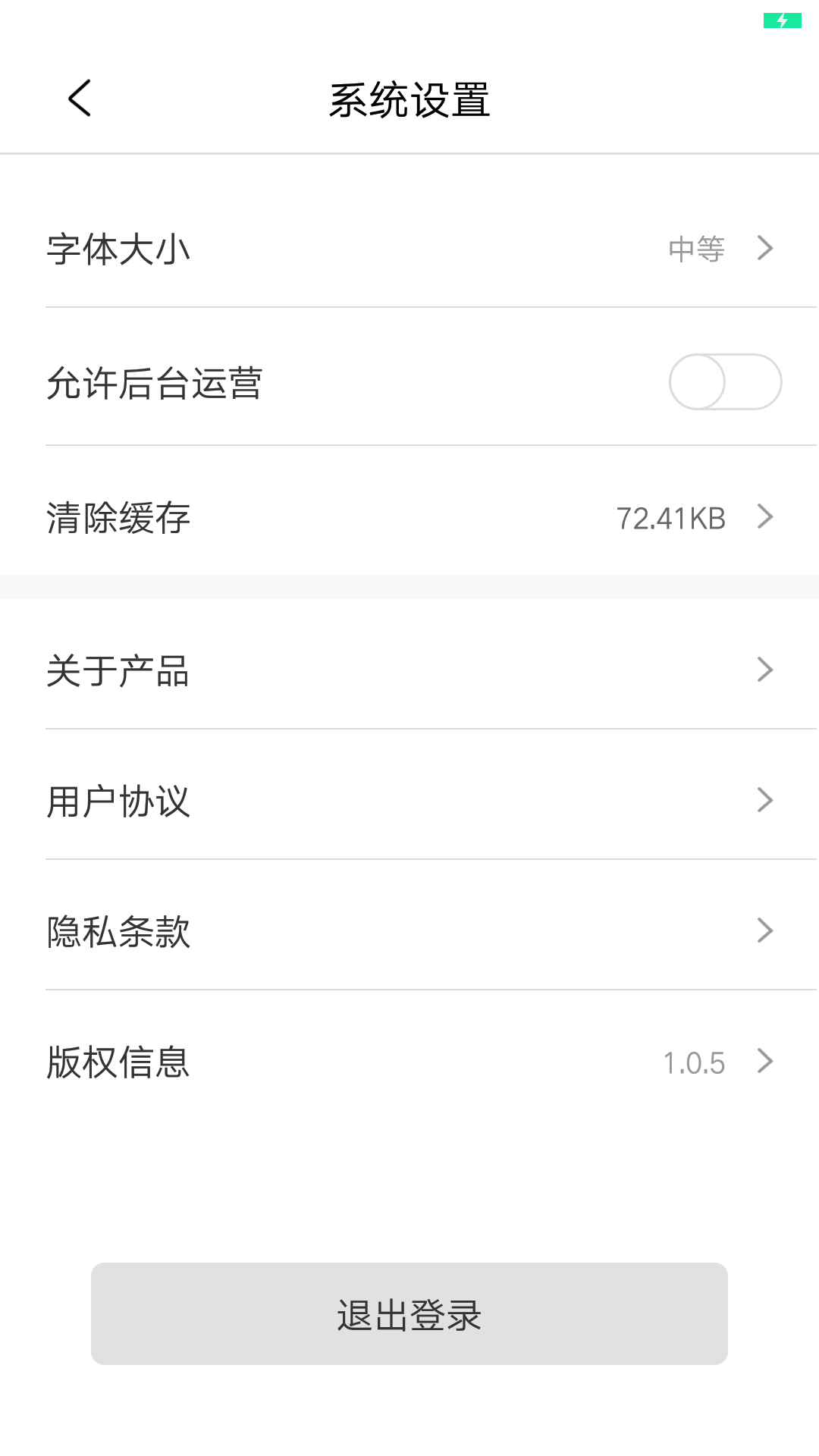
Task: Open the 用户协议 agreement
Action: point(409,800)
